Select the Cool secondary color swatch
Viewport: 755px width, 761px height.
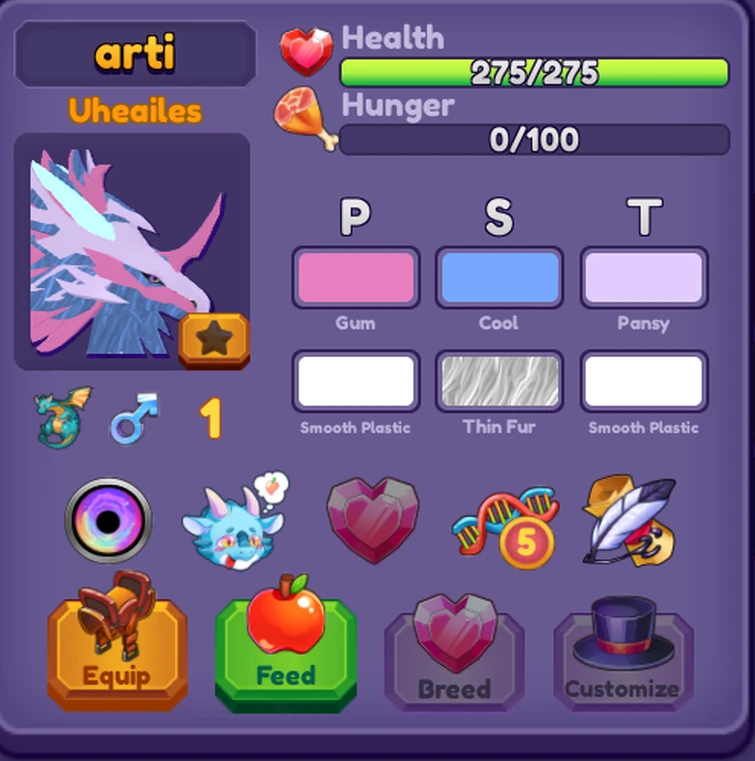click(498, 278)
